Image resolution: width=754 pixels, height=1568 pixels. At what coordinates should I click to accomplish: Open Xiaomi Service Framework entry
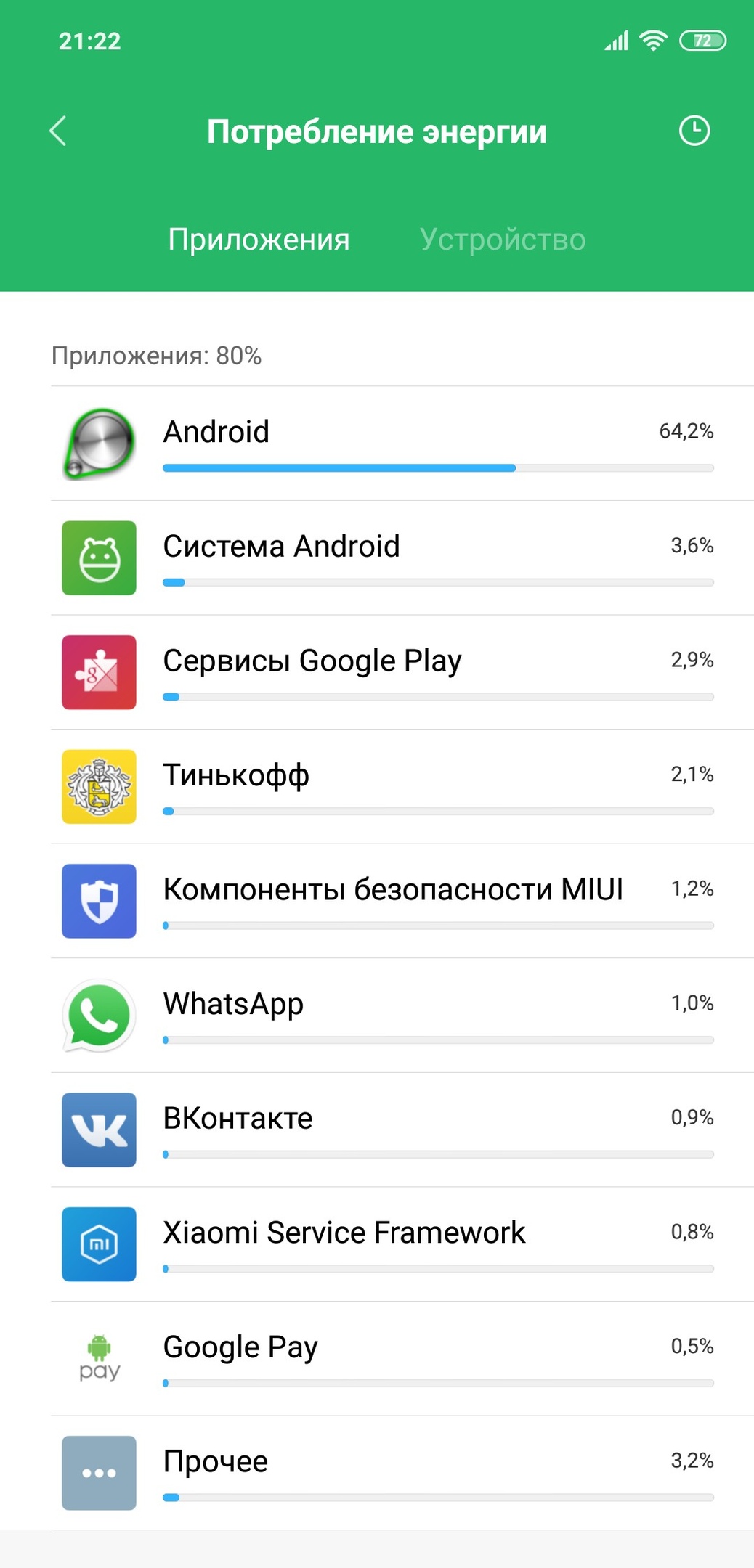click(402, 1244)
